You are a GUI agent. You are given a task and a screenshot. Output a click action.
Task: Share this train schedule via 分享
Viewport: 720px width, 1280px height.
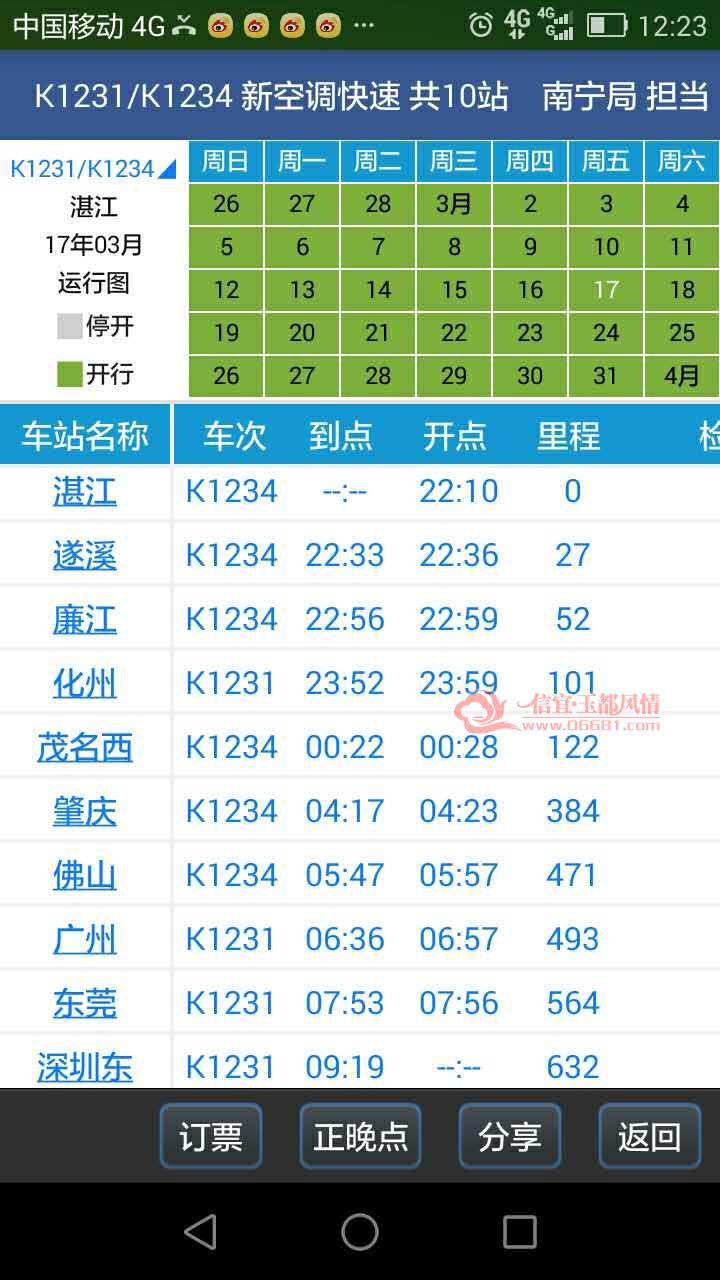510,1136
